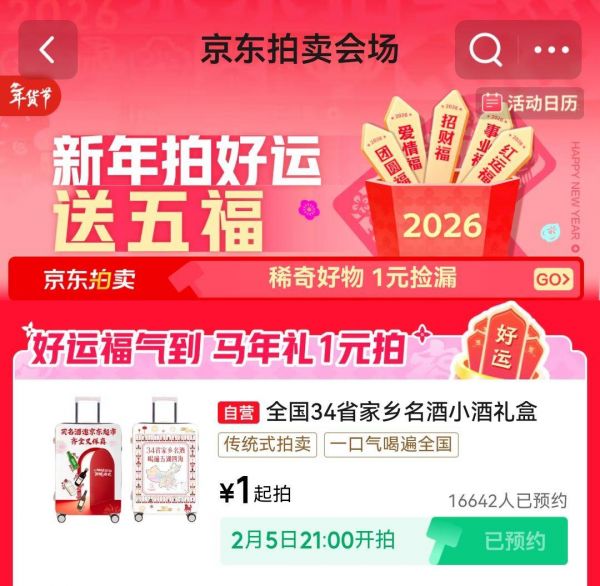Tap the green 已预约 button
The height and width of the screenshot is (586, 600).
[514, 541]
